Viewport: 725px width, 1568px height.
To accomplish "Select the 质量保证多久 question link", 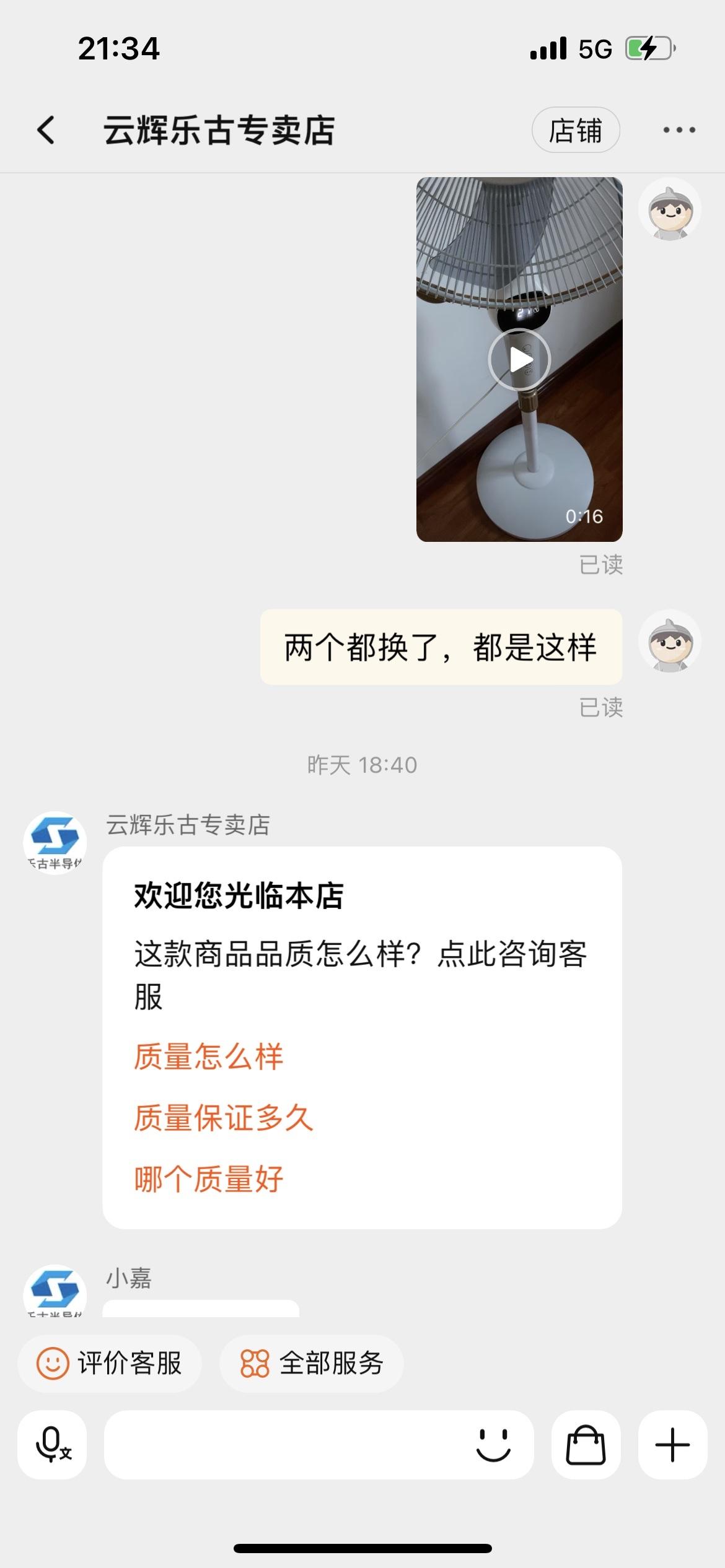I will (x=224, y=1118).
